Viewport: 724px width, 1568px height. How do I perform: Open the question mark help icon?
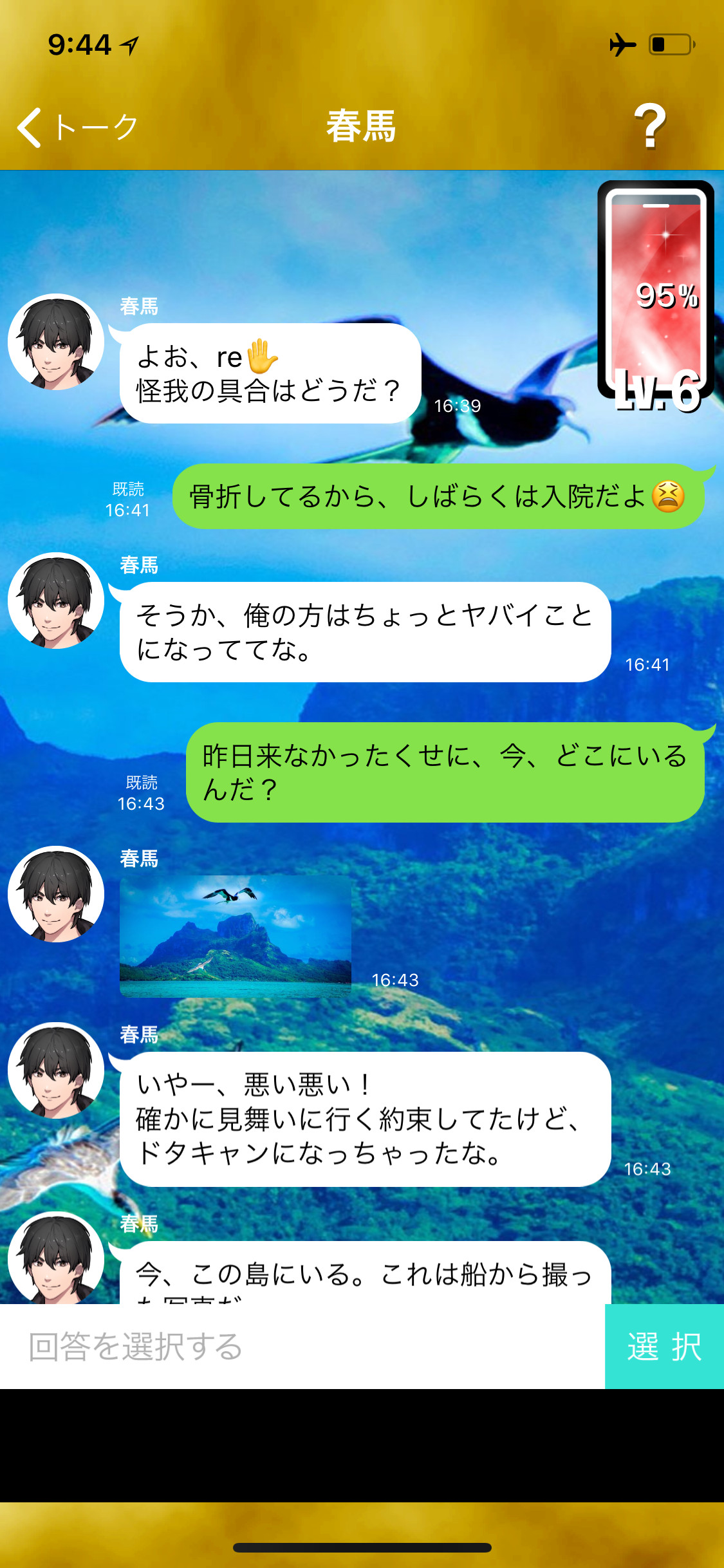(x=649, y=127)
